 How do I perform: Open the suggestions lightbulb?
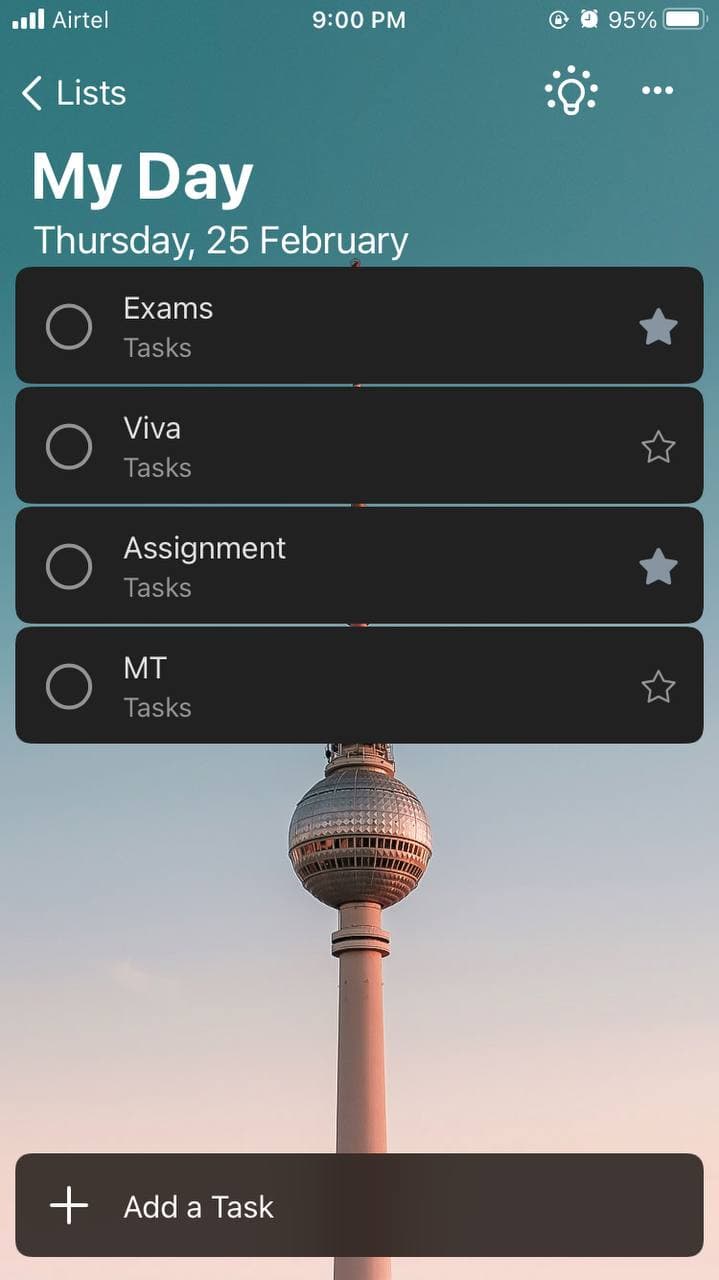coord(571,91)
